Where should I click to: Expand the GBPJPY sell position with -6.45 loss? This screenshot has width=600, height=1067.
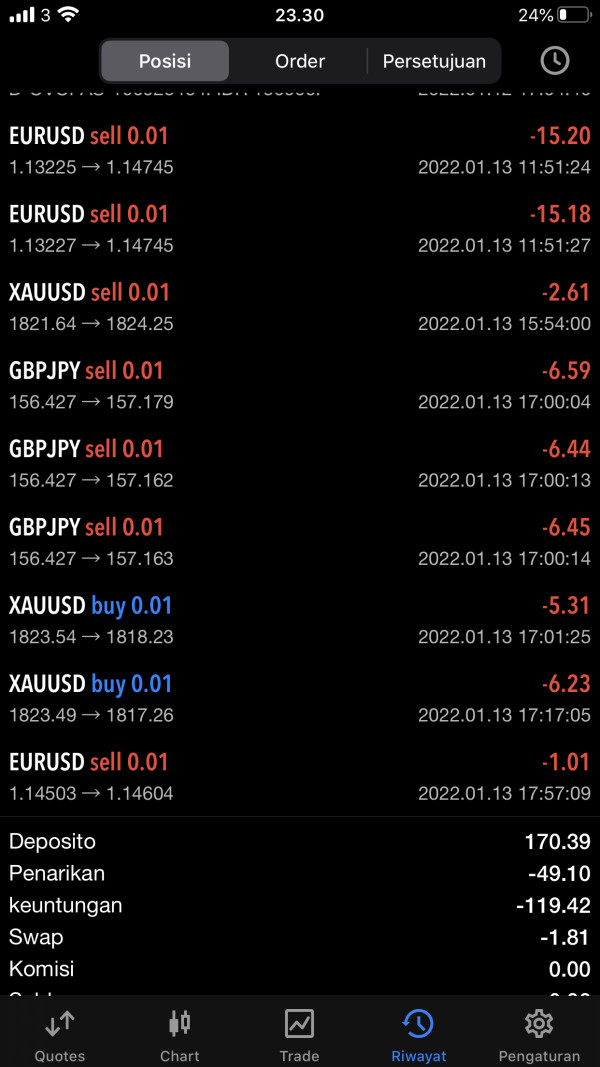[x=300, y=541]
